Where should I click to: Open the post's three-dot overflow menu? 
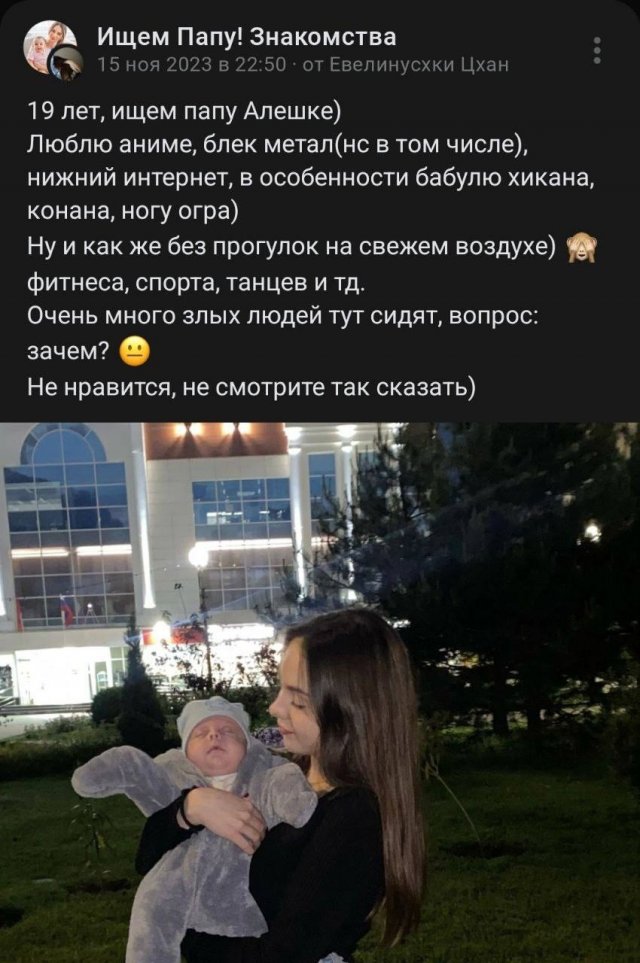[x=597, y=50]
